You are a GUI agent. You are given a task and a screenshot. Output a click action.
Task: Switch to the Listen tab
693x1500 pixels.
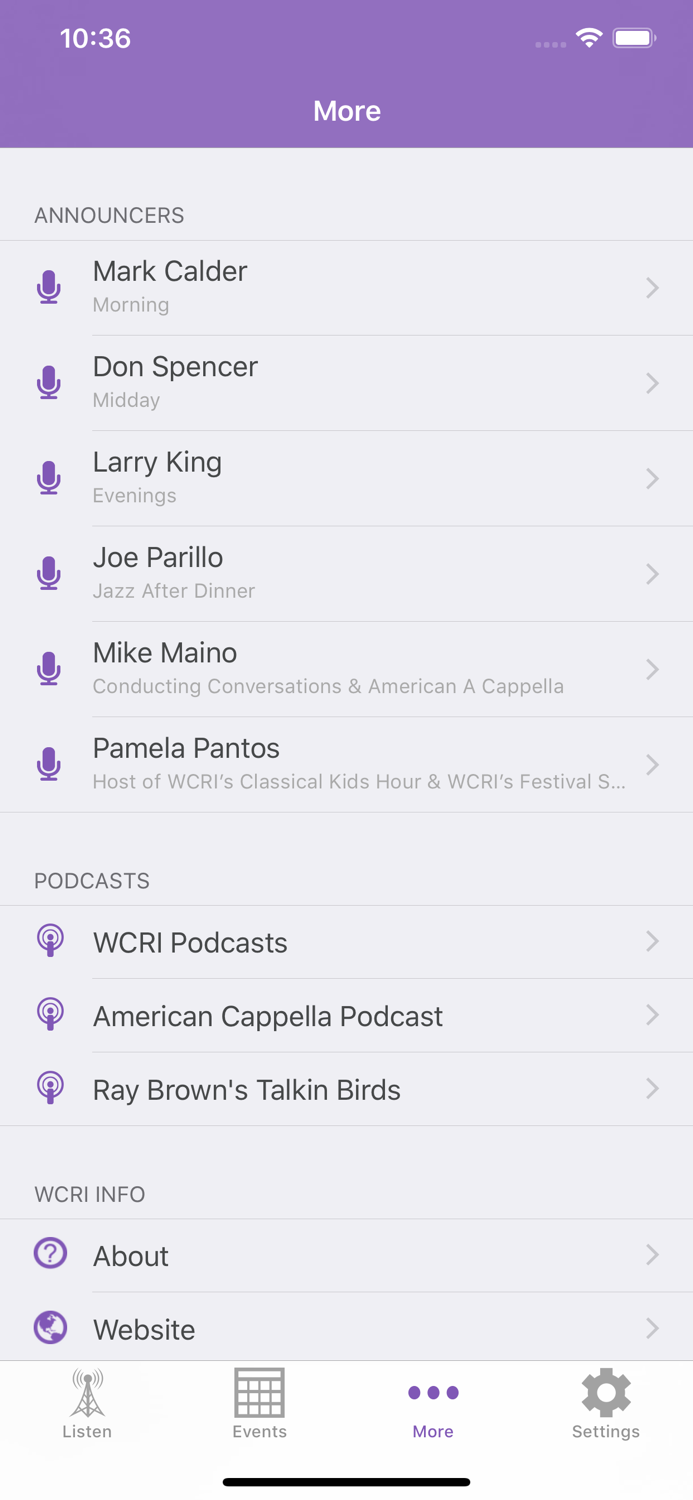pos(87,1405)
